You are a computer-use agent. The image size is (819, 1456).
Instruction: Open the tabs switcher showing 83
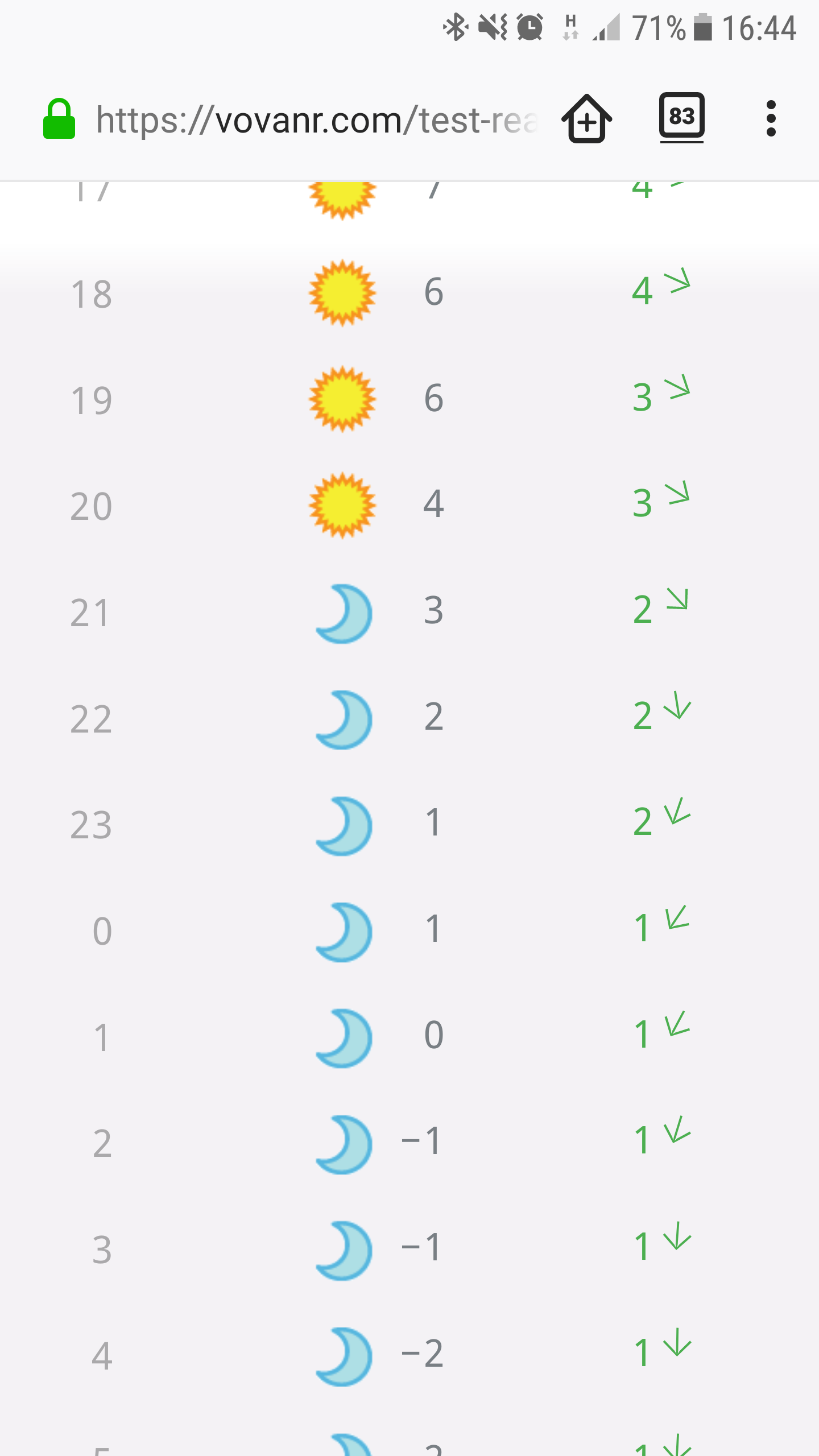681,117
